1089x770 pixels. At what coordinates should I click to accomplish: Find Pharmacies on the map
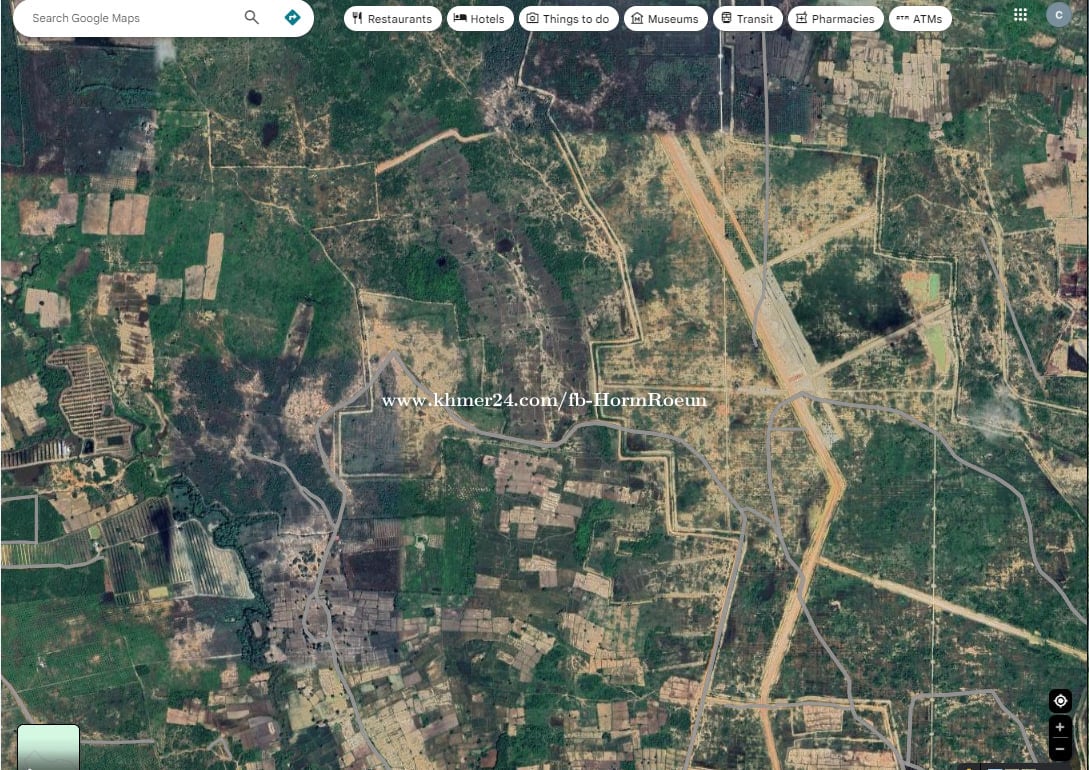click(x=835, y=19)
